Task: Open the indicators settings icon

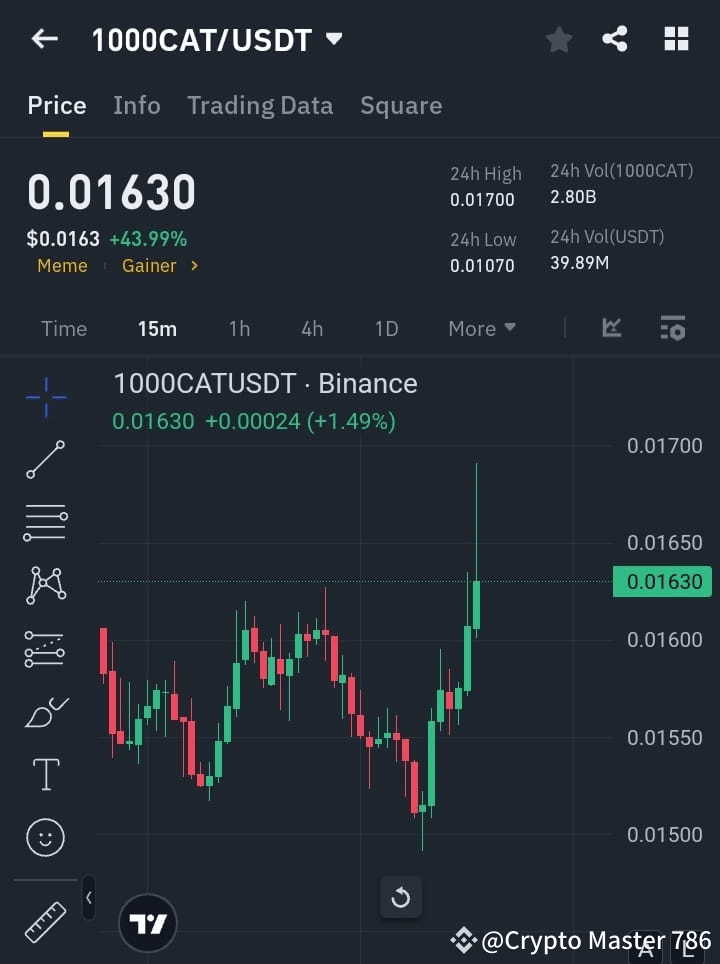Action: (673, 328)
